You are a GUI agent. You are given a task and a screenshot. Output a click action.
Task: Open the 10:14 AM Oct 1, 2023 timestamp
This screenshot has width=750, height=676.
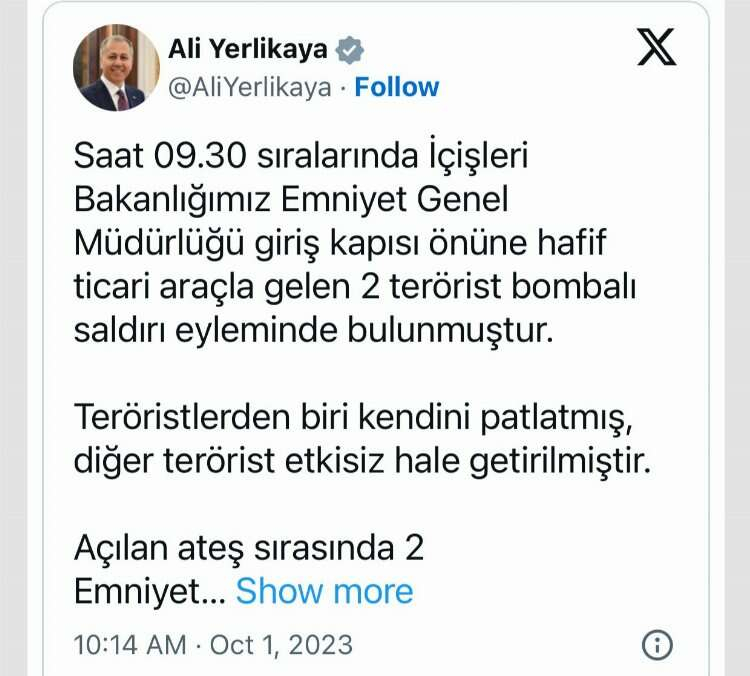(x=214, y=644)
